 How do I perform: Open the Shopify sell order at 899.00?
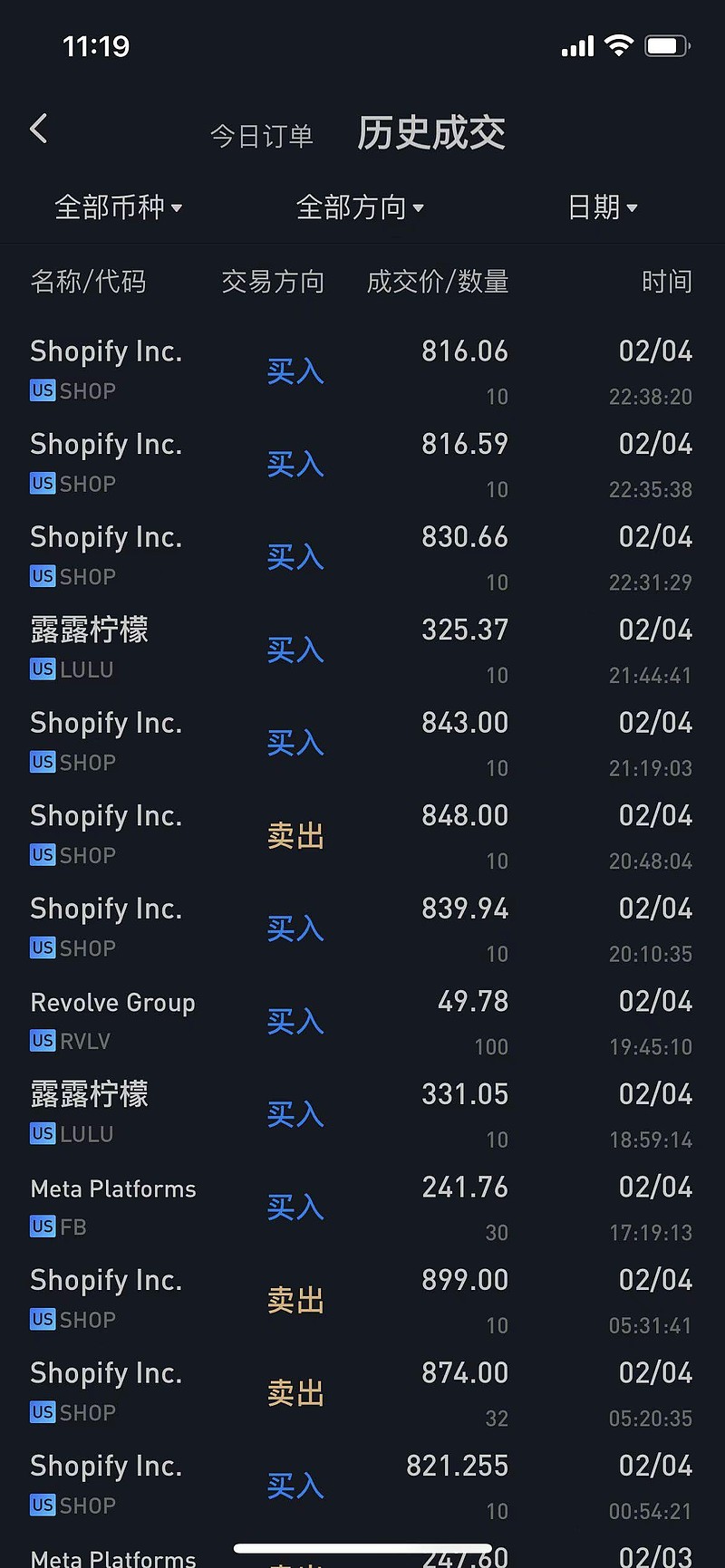pos(362,1300)
